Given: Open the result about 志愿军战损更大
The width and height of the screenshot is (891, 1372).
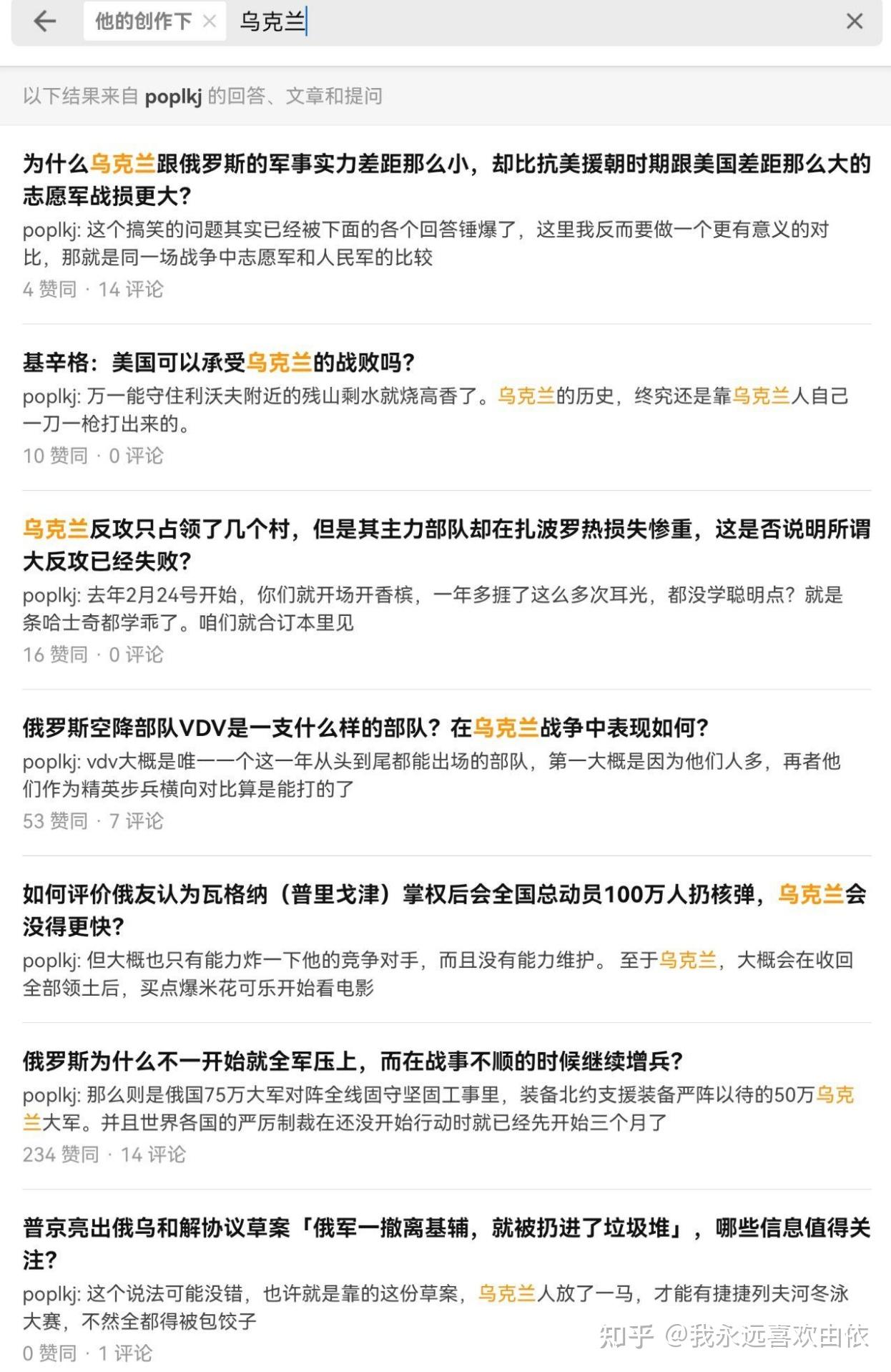Looking at the screenshot, I should point(446,180).
